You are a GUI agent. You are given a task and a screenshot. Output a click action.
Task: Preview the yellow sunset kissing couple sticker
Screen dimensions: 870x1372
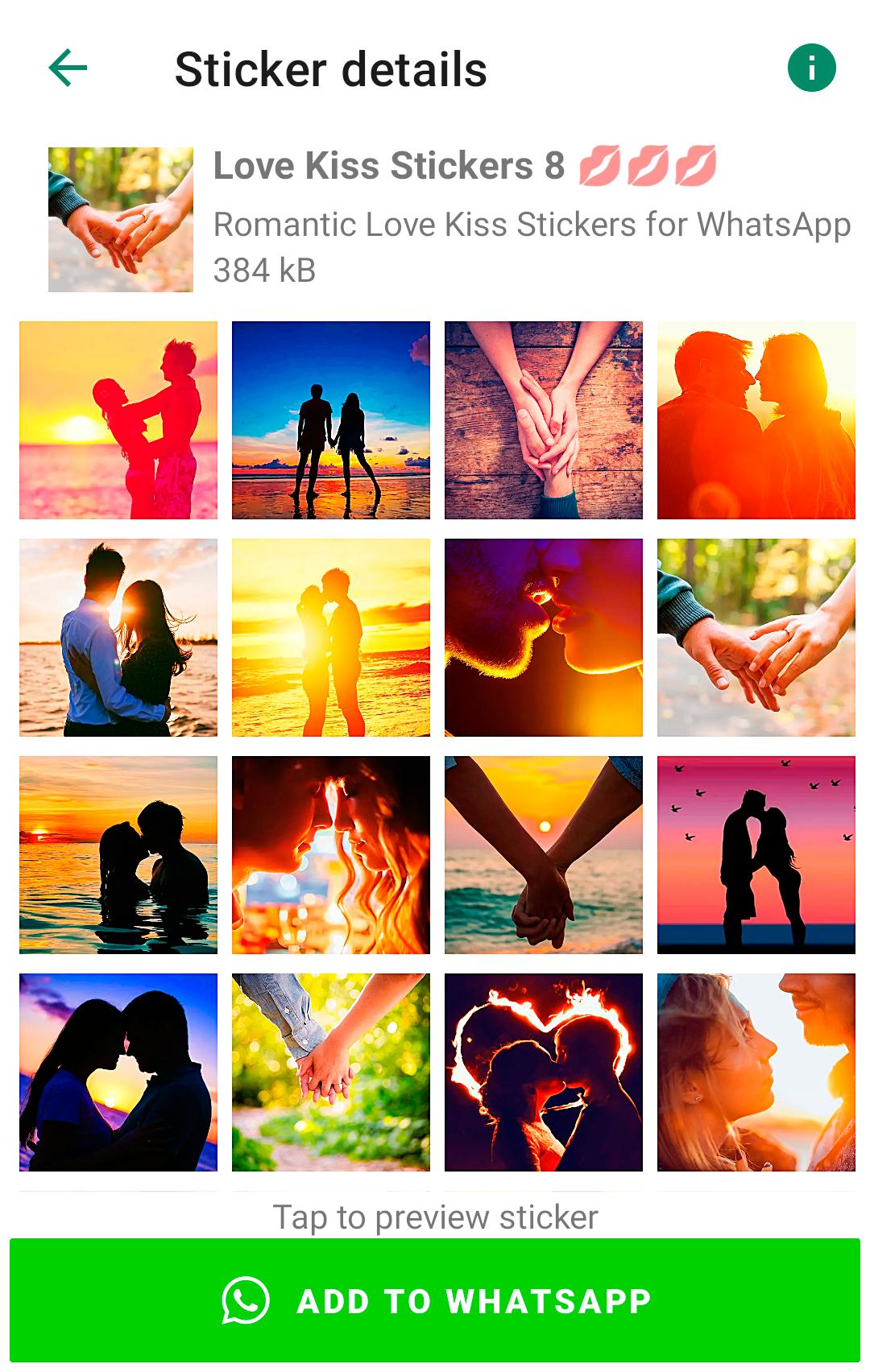pyautogui.click(x=331, y=638)
